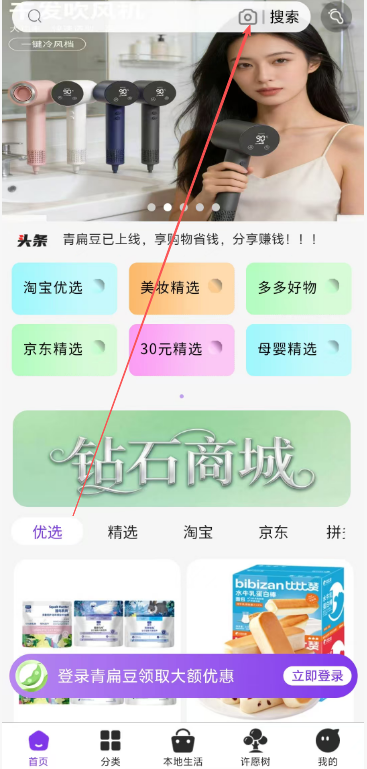This screenshot has width=367, height=769.
Task: Go to the 本地生活 tab
Action: pos(183,747)
